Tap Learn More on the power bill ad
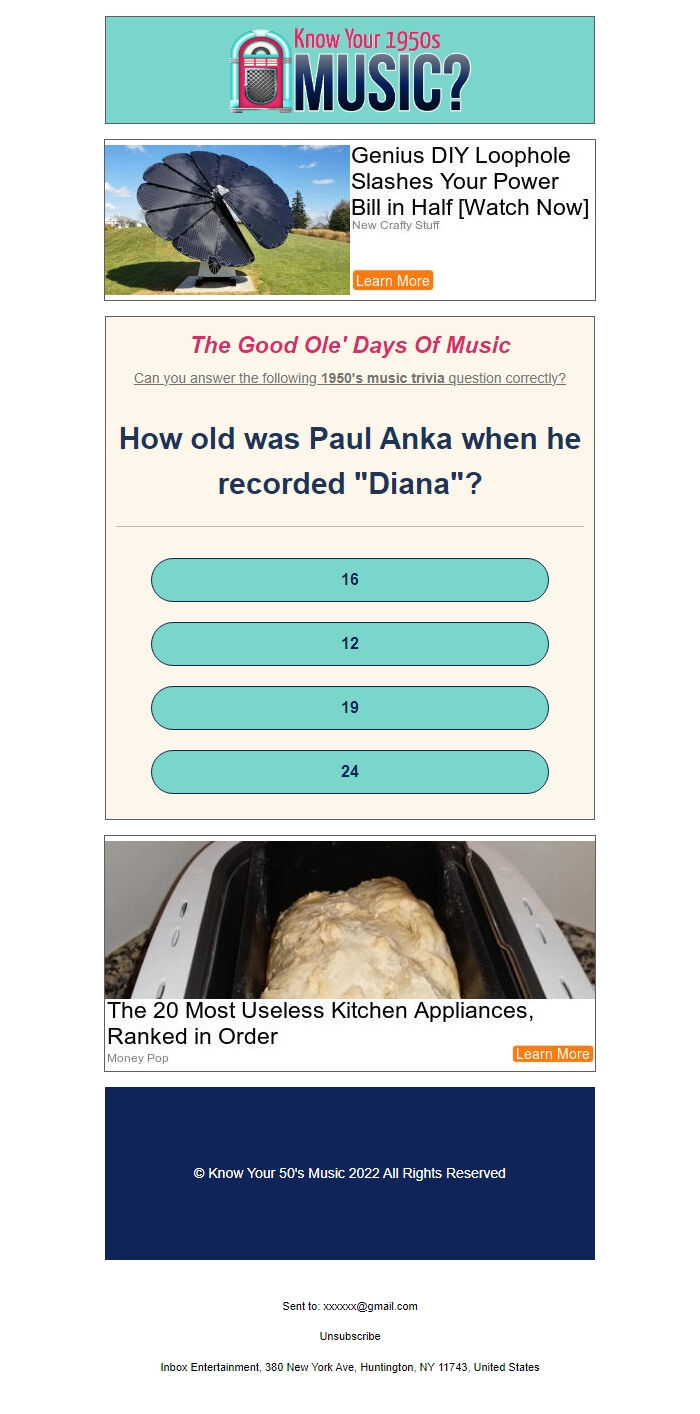The image size is (700, 1414). (x=392, y=281)
